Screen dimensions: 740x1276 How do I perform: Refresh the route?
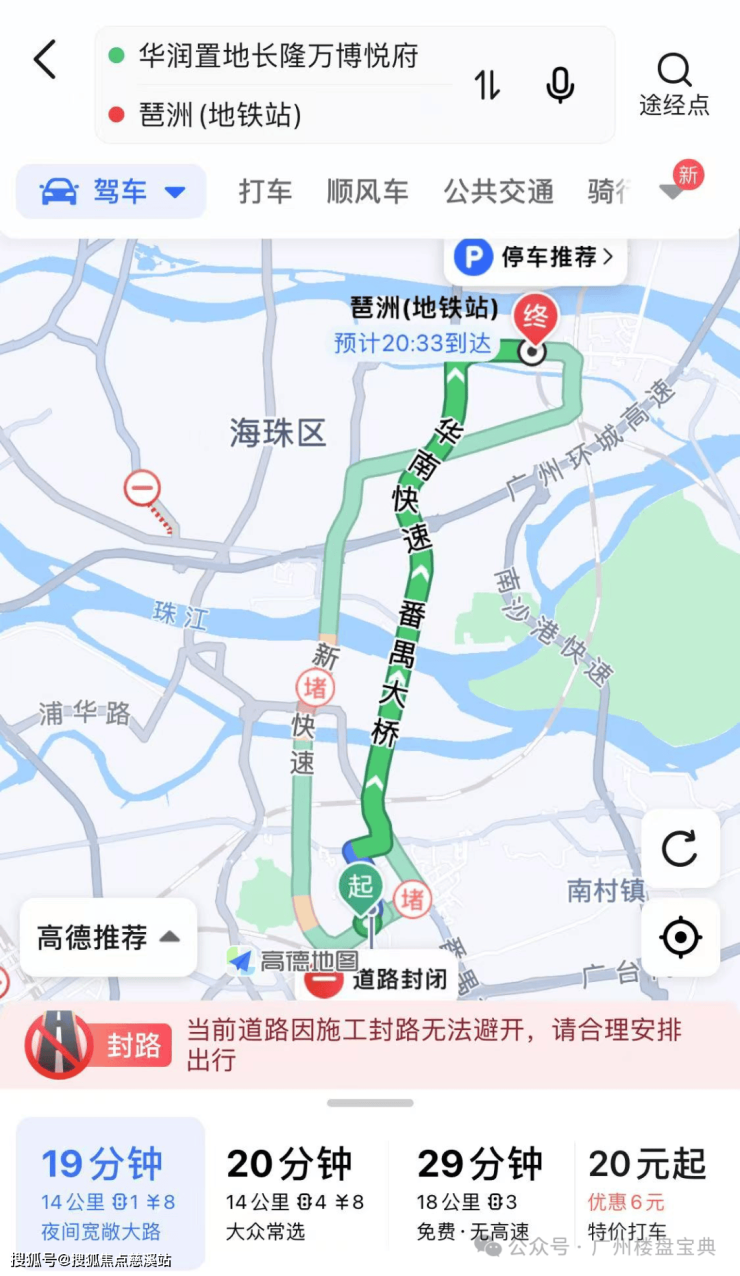pos(680,849)
